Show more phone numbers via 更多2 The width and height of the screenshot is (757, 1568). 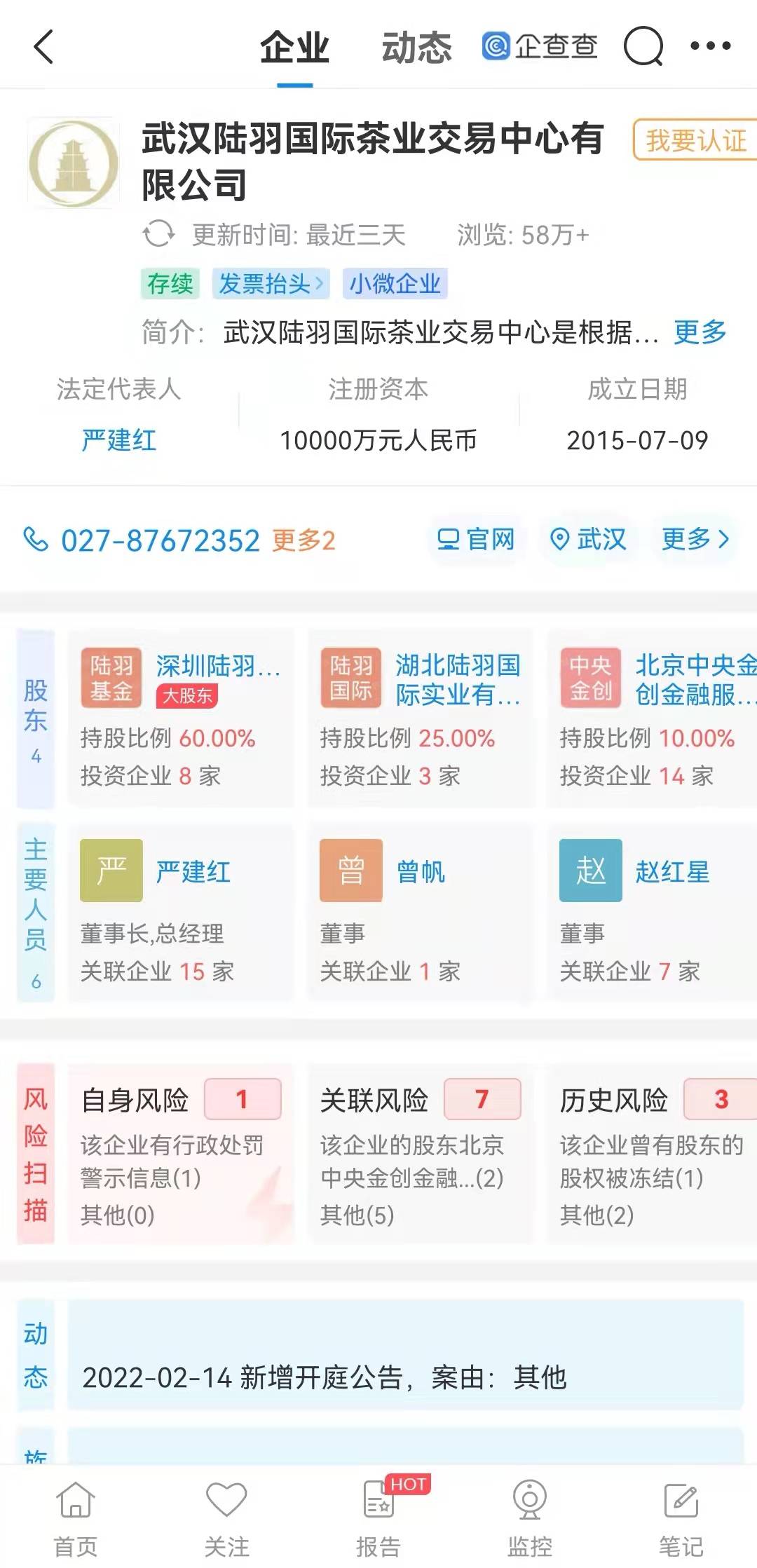(304, 540)
